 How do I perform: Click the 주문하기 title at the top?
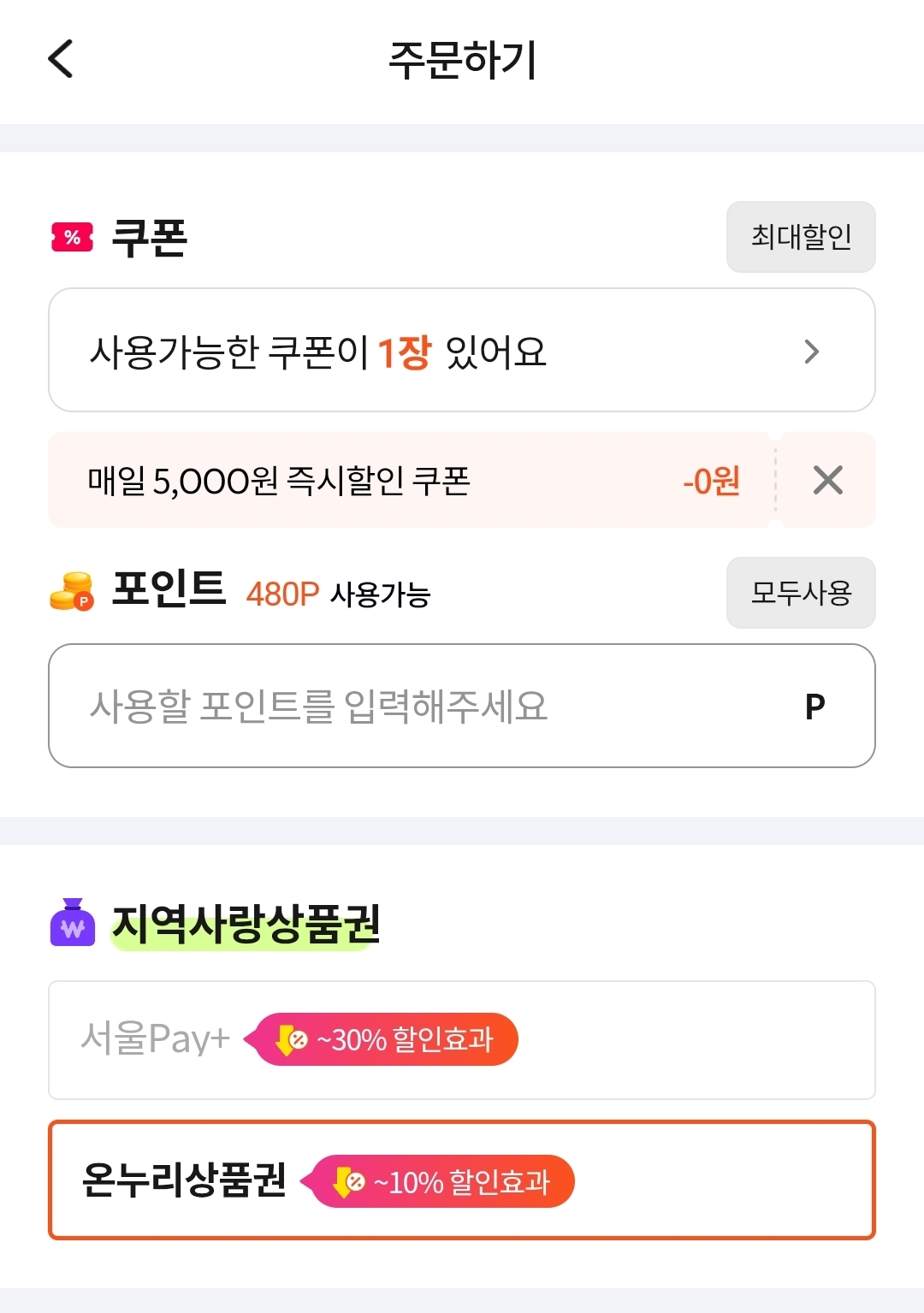(x=462, y=56)
